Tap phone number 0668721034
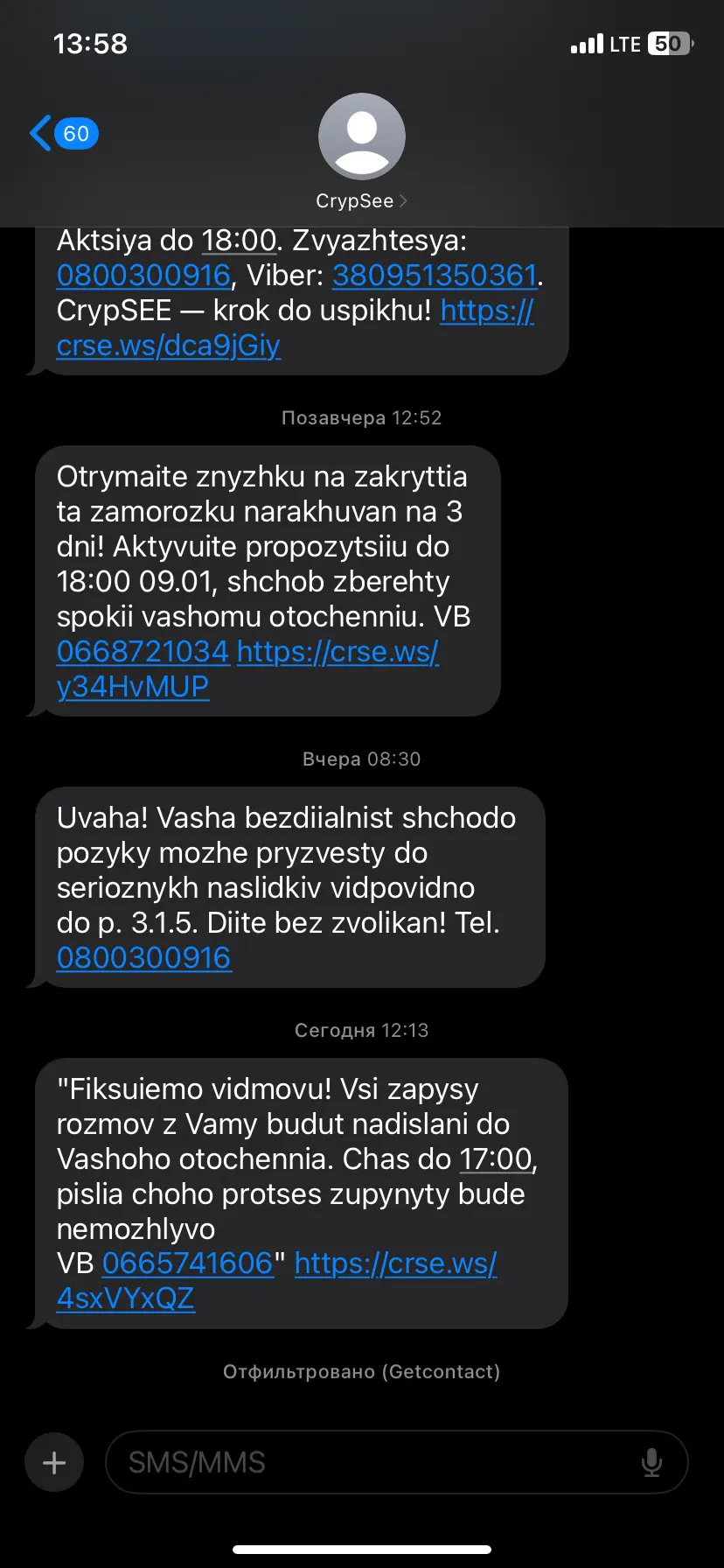The width and height of the screenshot is (724, 1568). 143,652
